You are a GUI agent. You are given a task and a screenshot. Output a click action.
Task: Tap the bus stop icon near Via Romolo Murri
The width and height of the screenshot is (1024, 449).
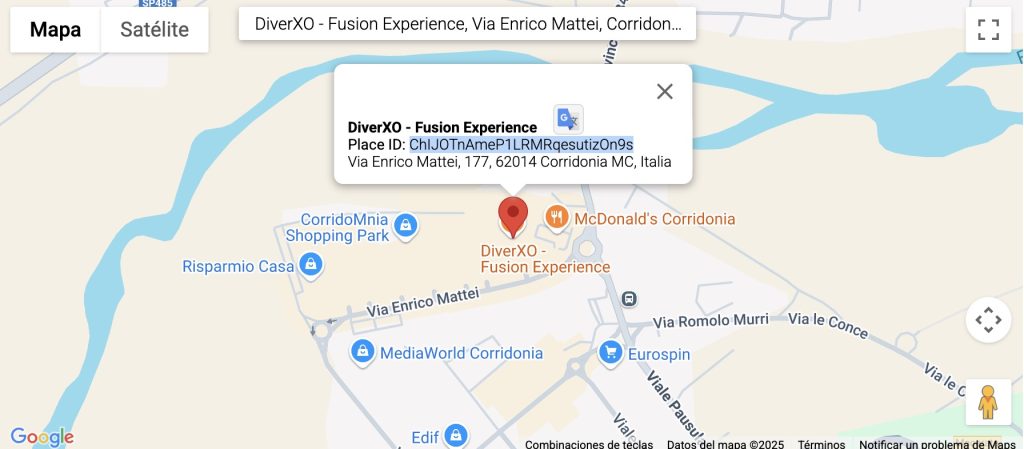tap(629, 298)
